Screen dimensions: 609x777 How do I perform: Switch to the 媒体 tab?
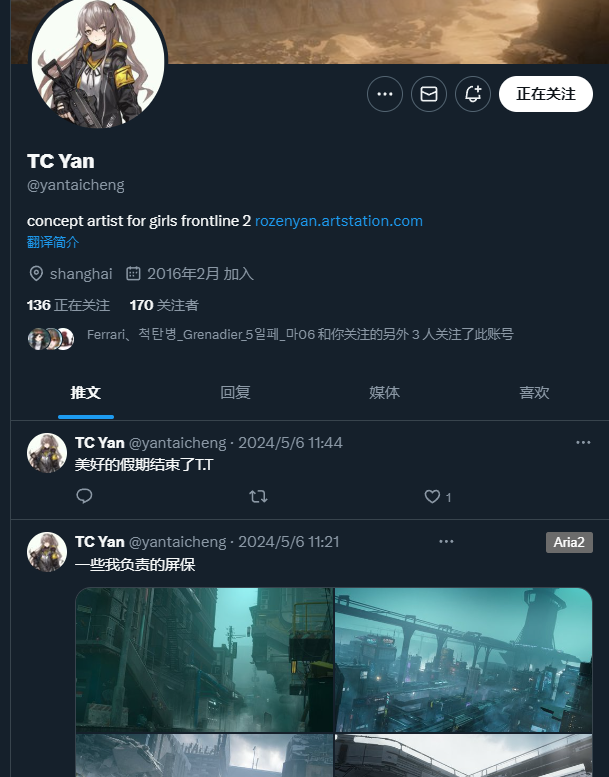384,393
